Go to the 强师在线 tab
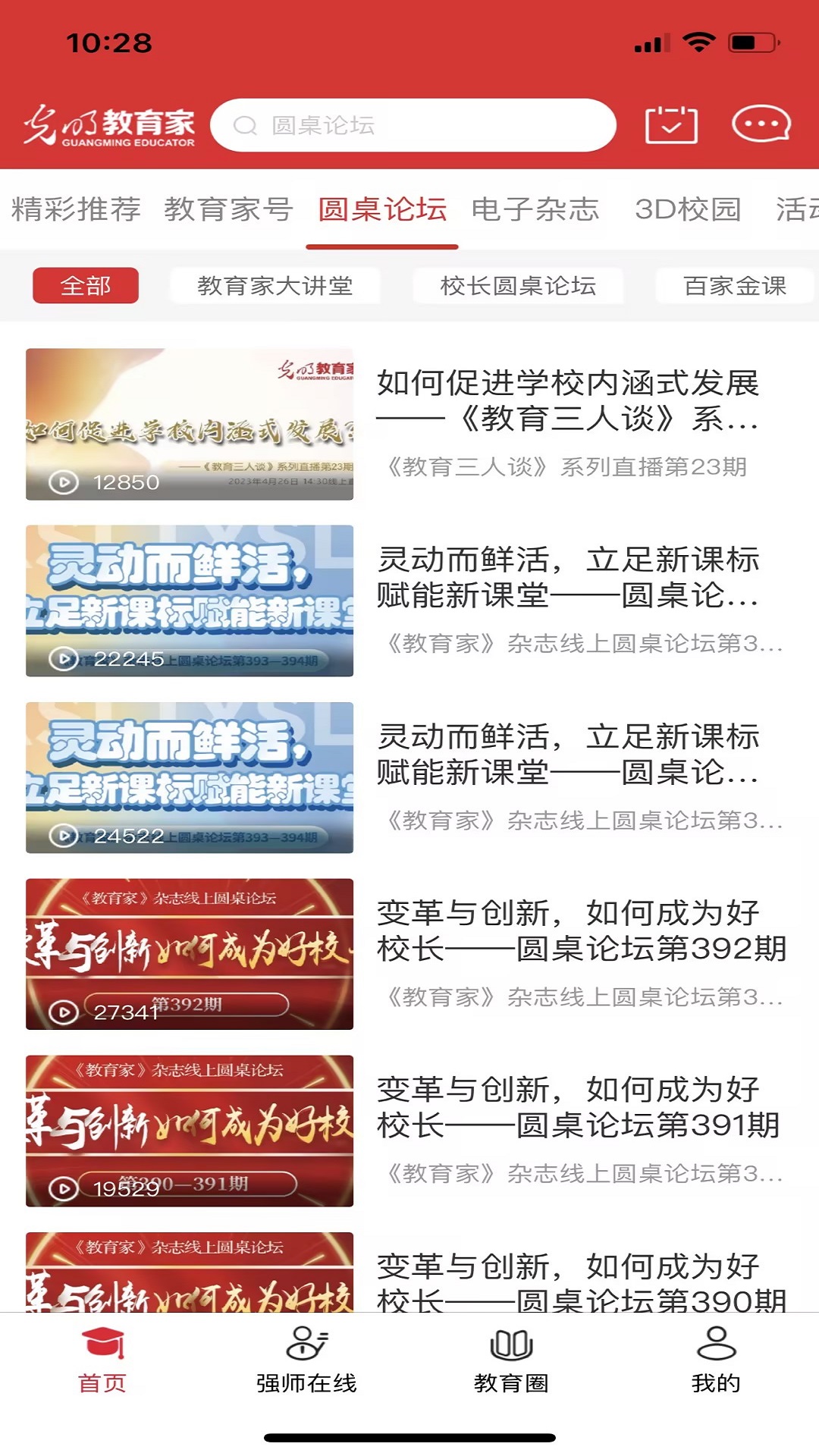 tap(306, 1360)
